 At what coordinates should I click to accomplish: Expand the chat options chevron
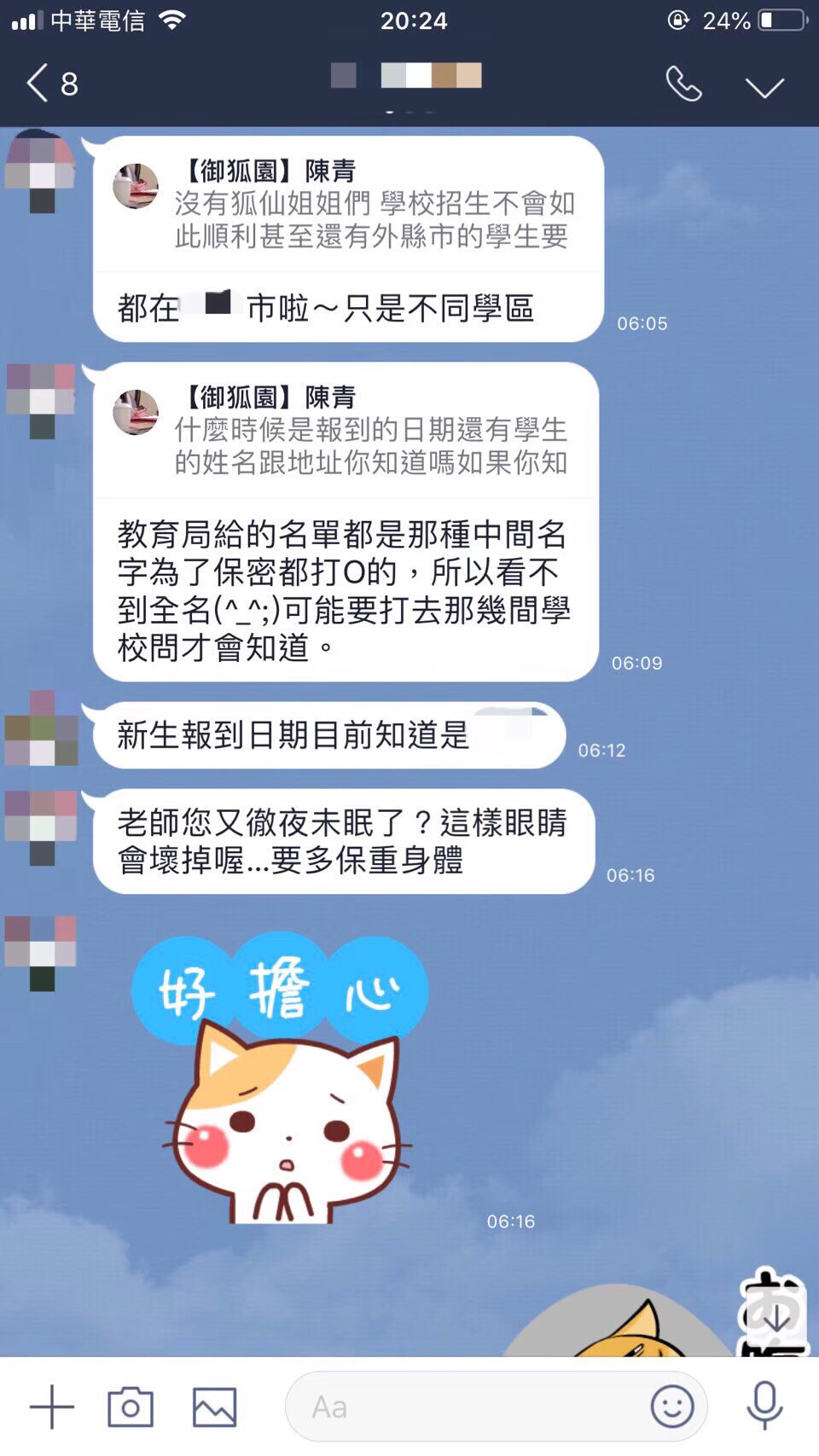pos(764,87)
